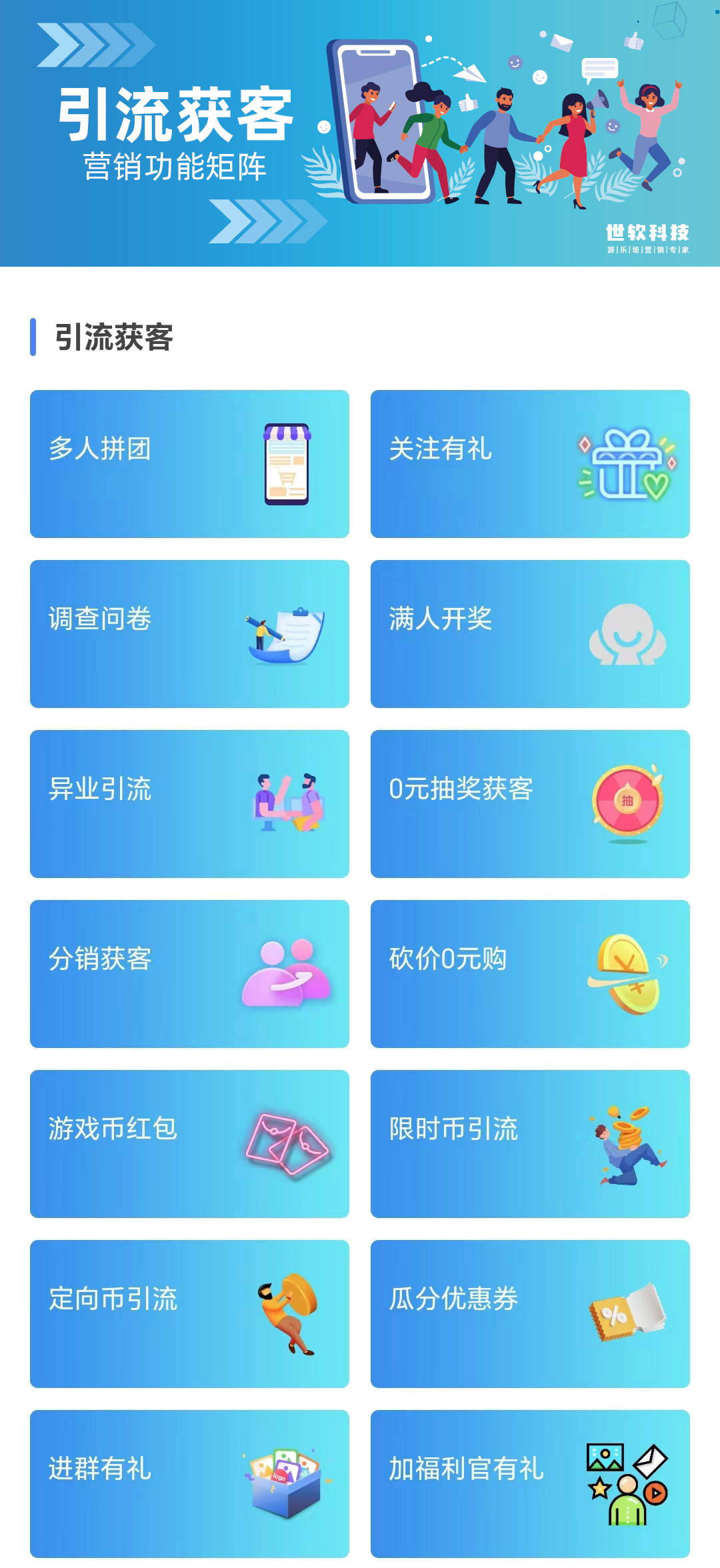
Task: Open the 异业引流 card
Action: tap(189, 803)
